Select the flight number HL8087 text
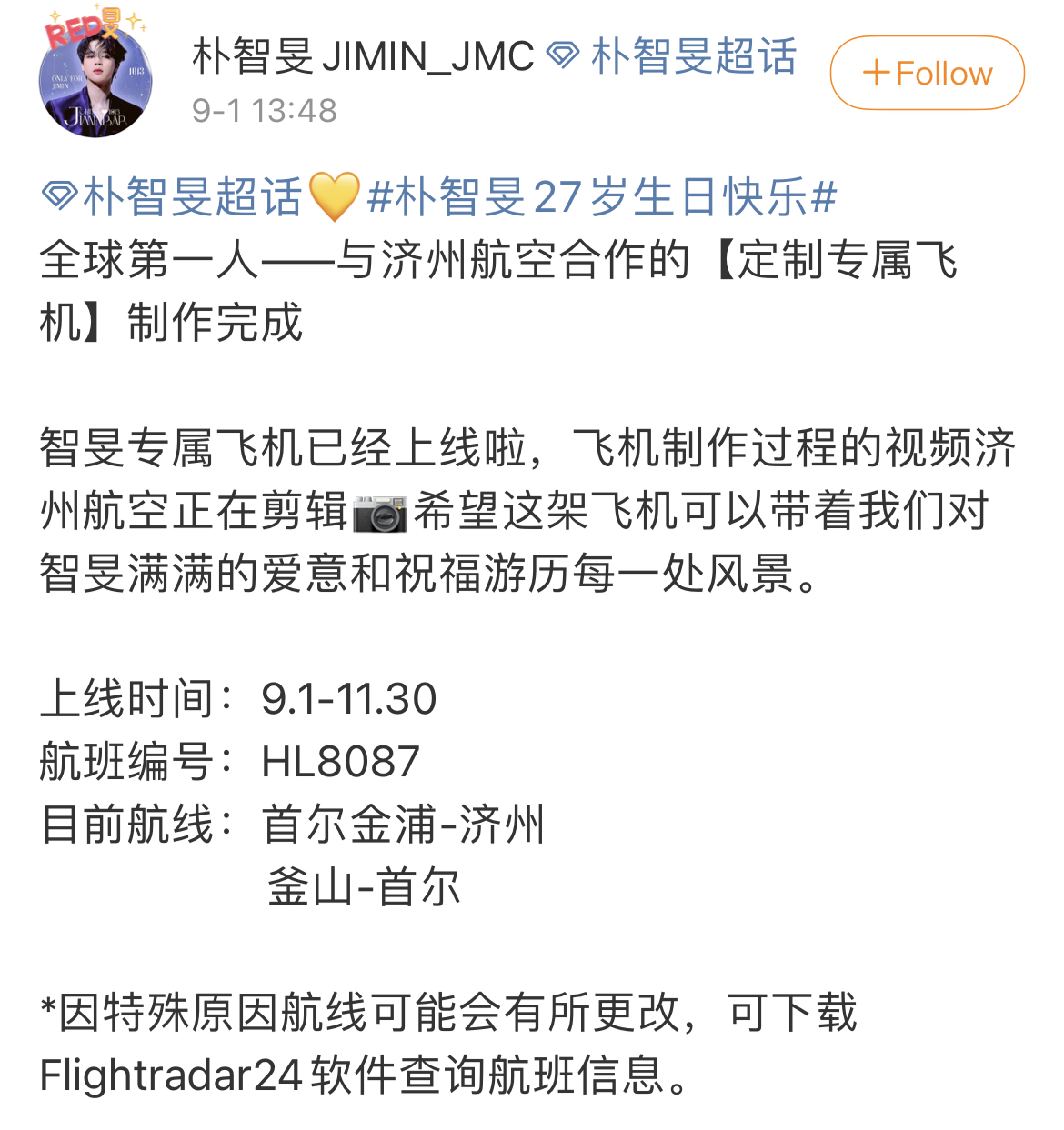1064x1130 pixels. point(338,762)
